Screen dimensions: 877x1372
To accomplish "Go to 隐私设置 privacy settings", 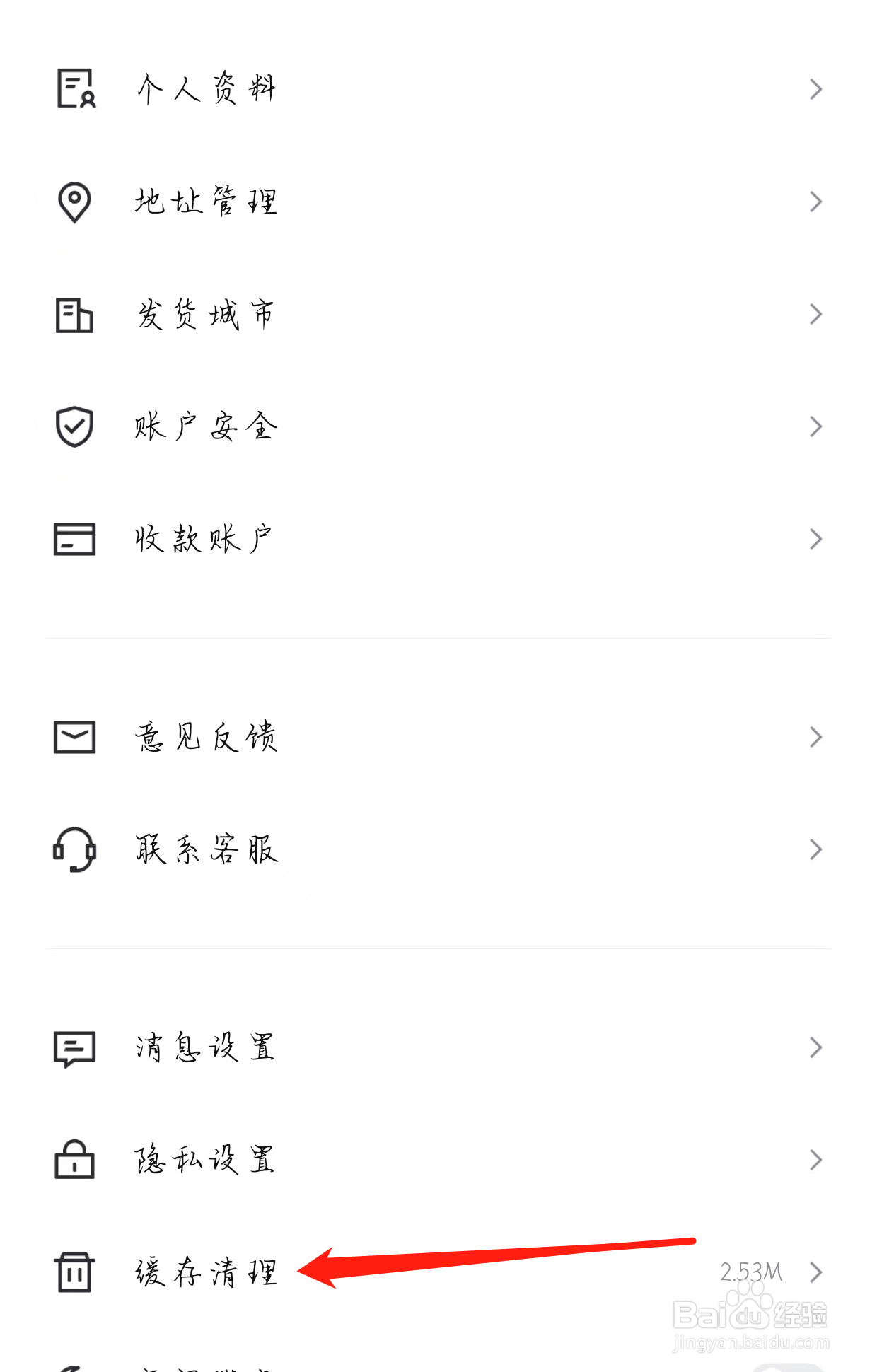I will [205, 1160].
